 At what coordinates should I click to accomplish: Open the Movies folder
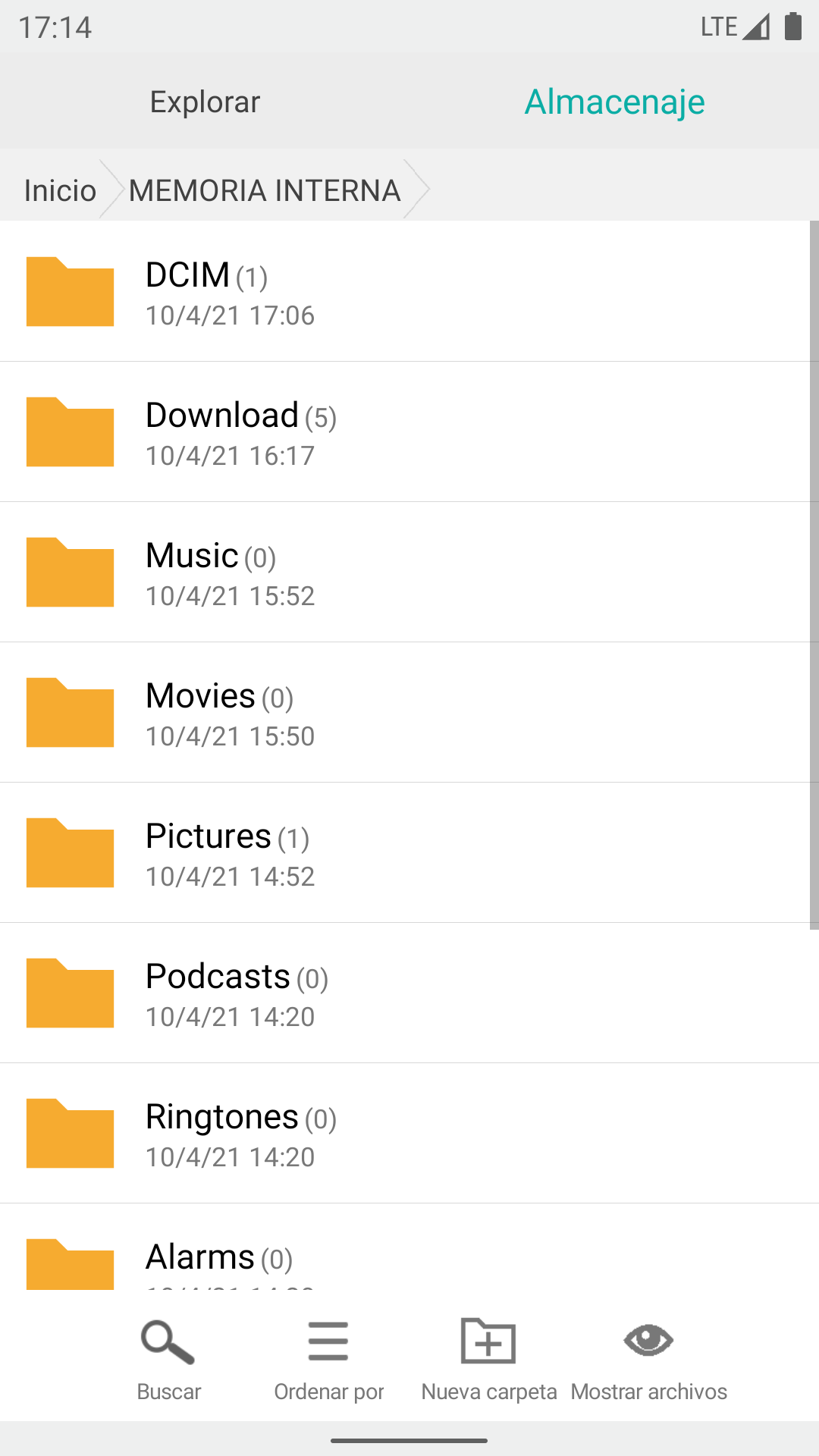[x=405, y=712]
